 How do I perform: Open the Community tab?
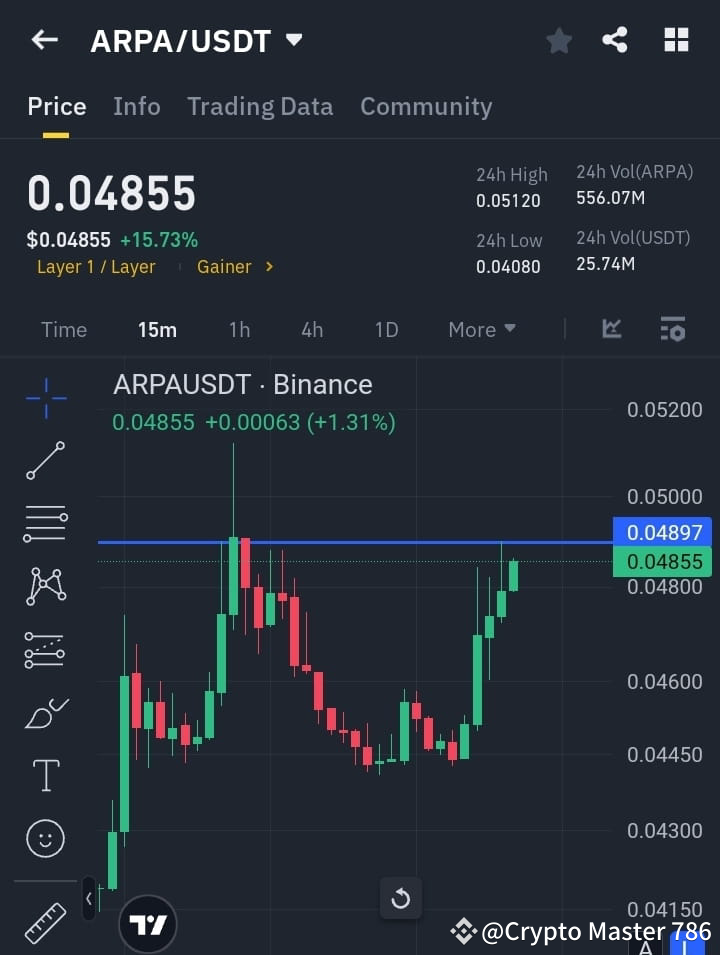(426, 106)
